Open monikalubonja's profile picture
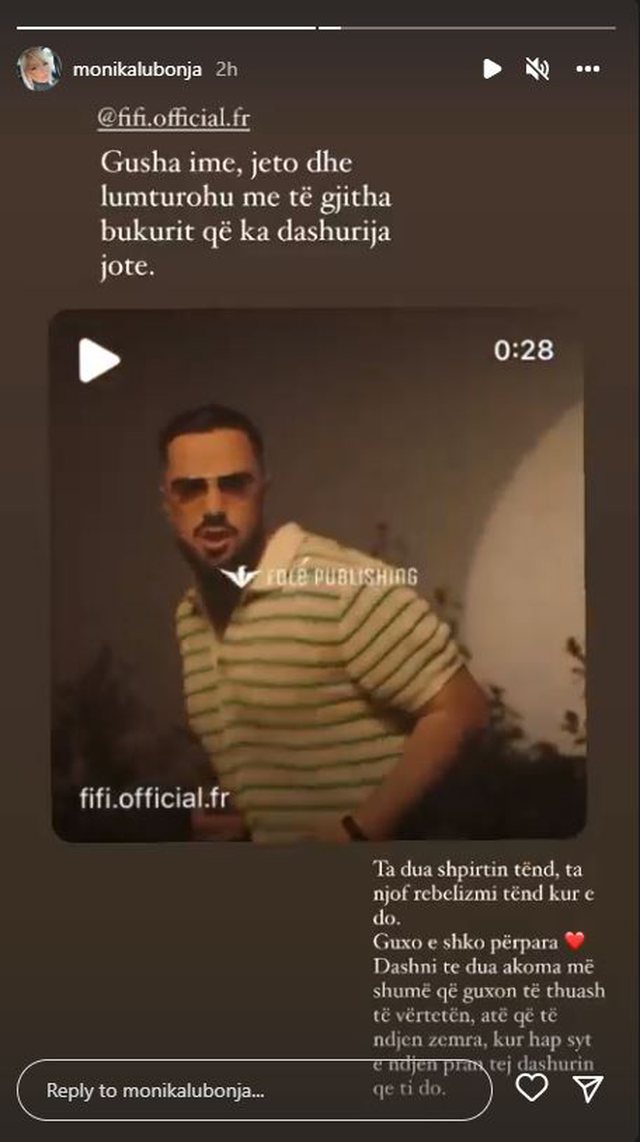640x1142 pixels. click(39, 69)
